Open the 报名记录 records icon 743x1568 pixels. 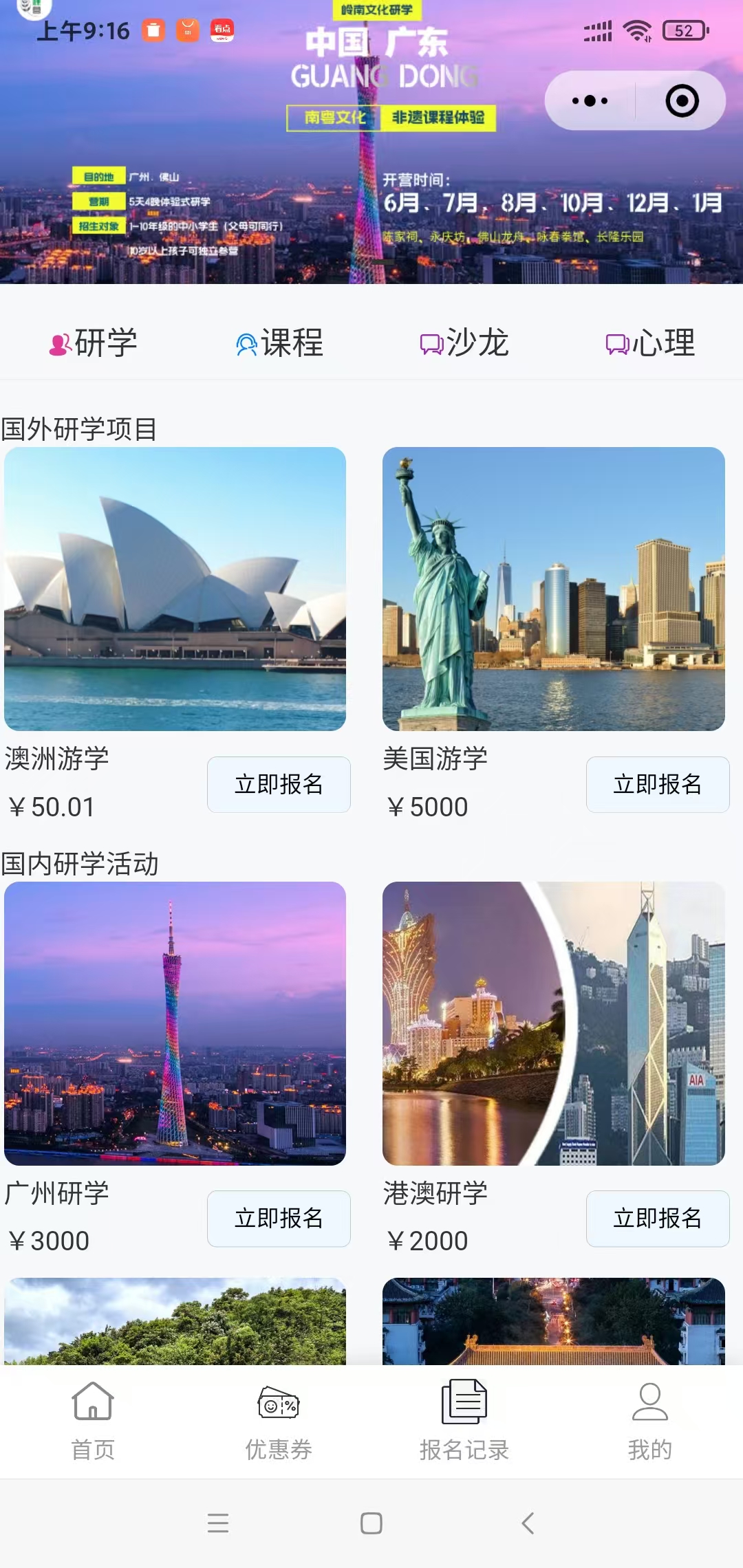pos(464,1403)
